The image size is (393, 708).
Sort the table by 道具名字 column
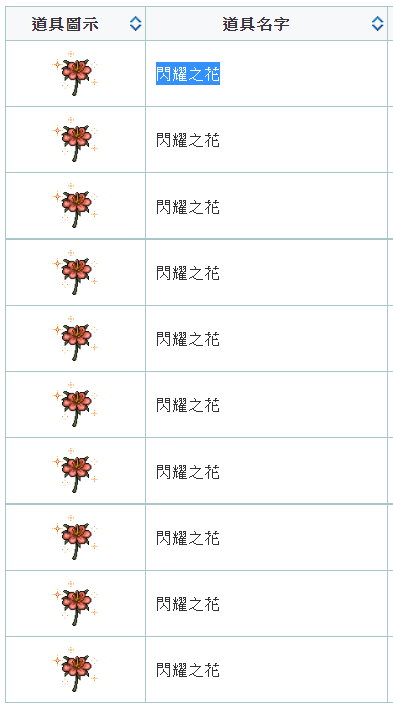tap(378, 23)
